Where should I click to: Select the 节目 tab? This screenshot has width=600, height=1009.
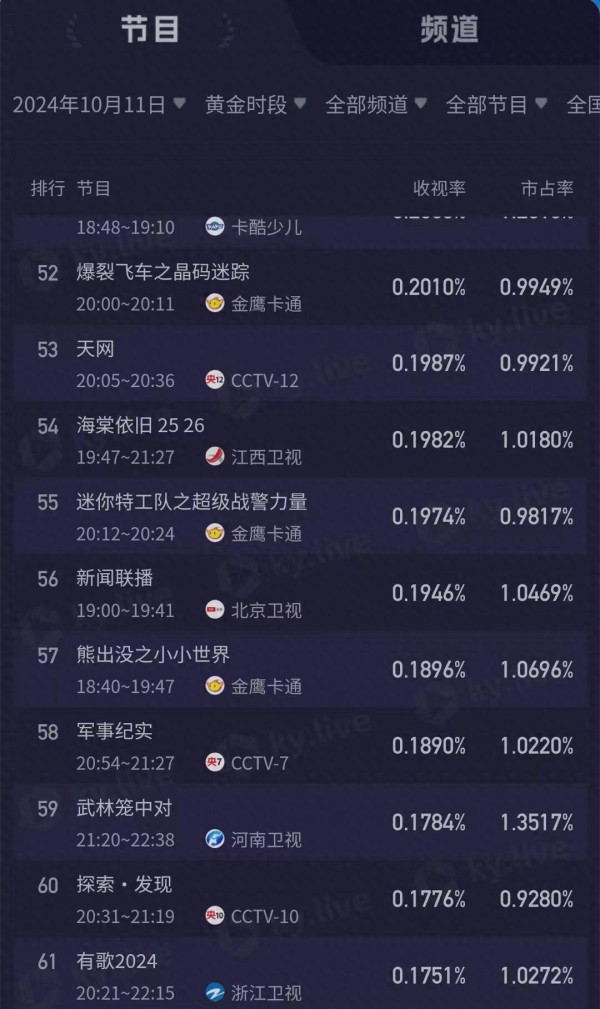click(150, 30)
